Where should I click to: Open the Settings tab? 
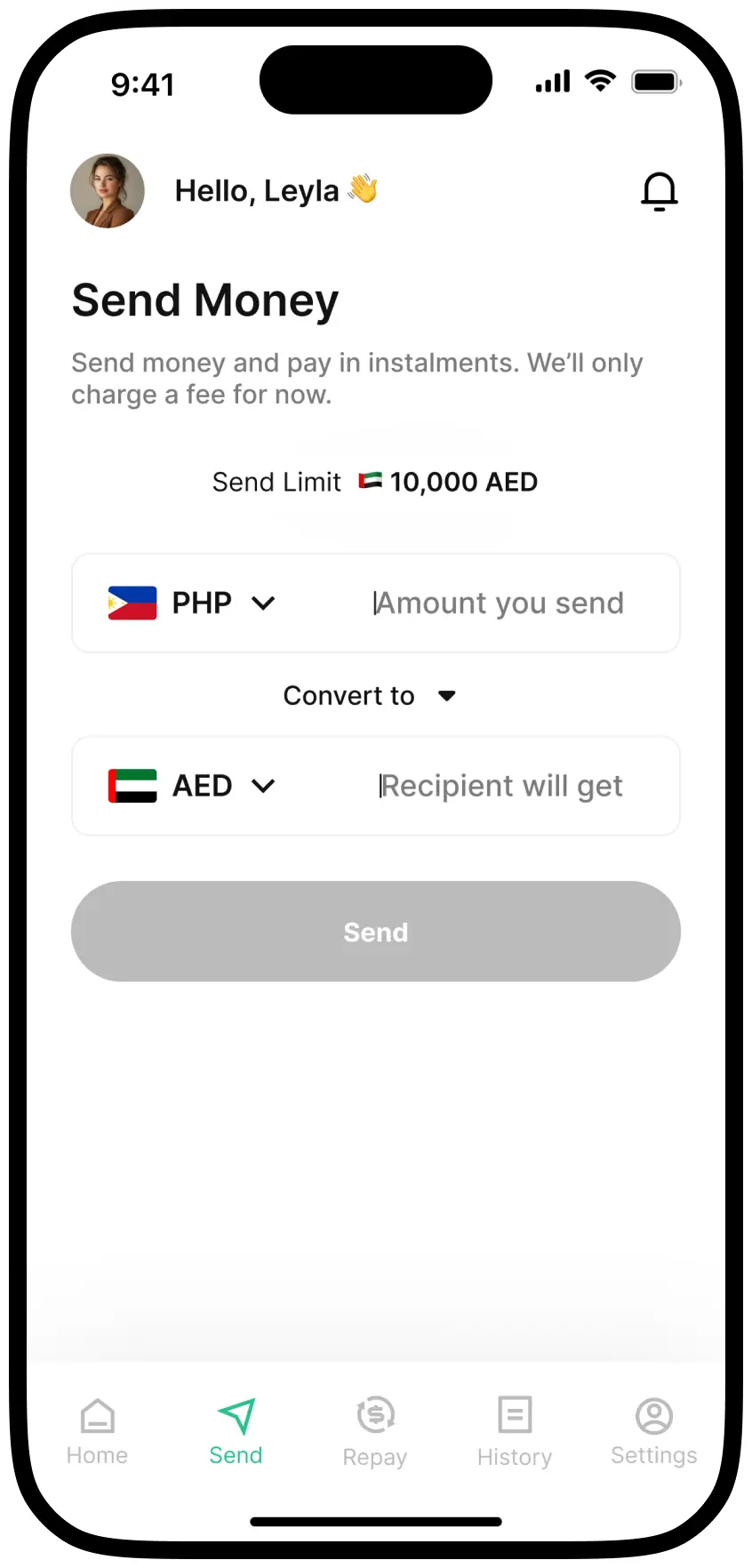coord(653,1430)
